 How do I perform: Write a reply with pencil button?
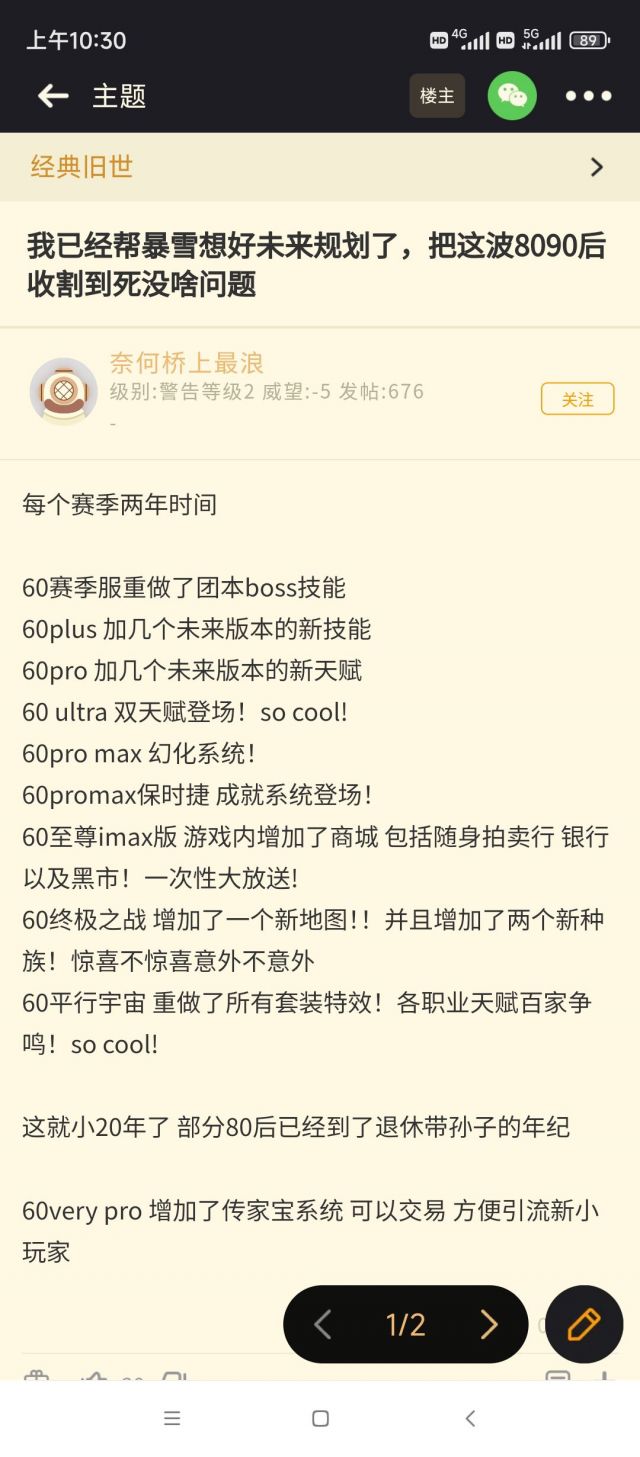click(x=583, y=1324)
